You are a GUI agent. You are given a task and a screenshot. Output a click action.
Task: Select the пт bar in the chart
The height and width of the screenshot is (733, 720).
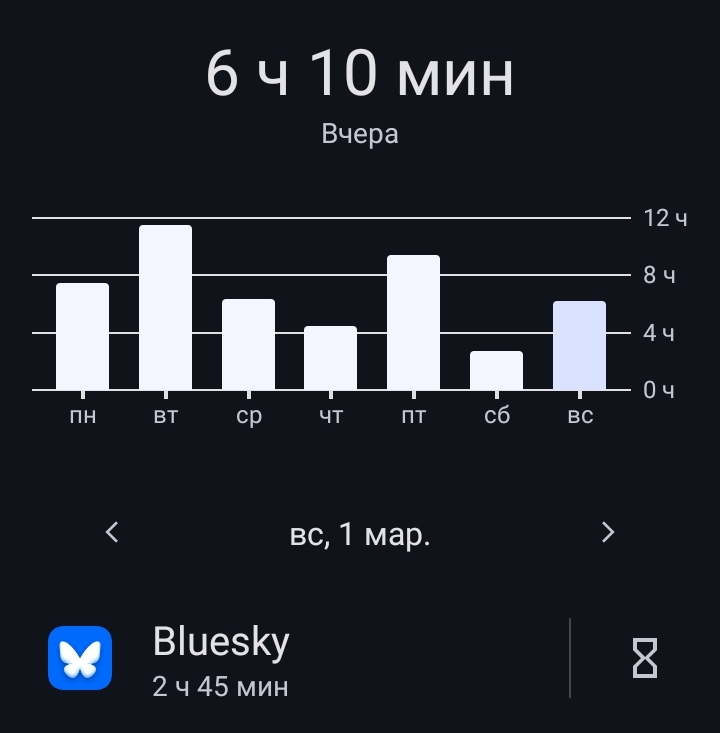coord(413,323)
